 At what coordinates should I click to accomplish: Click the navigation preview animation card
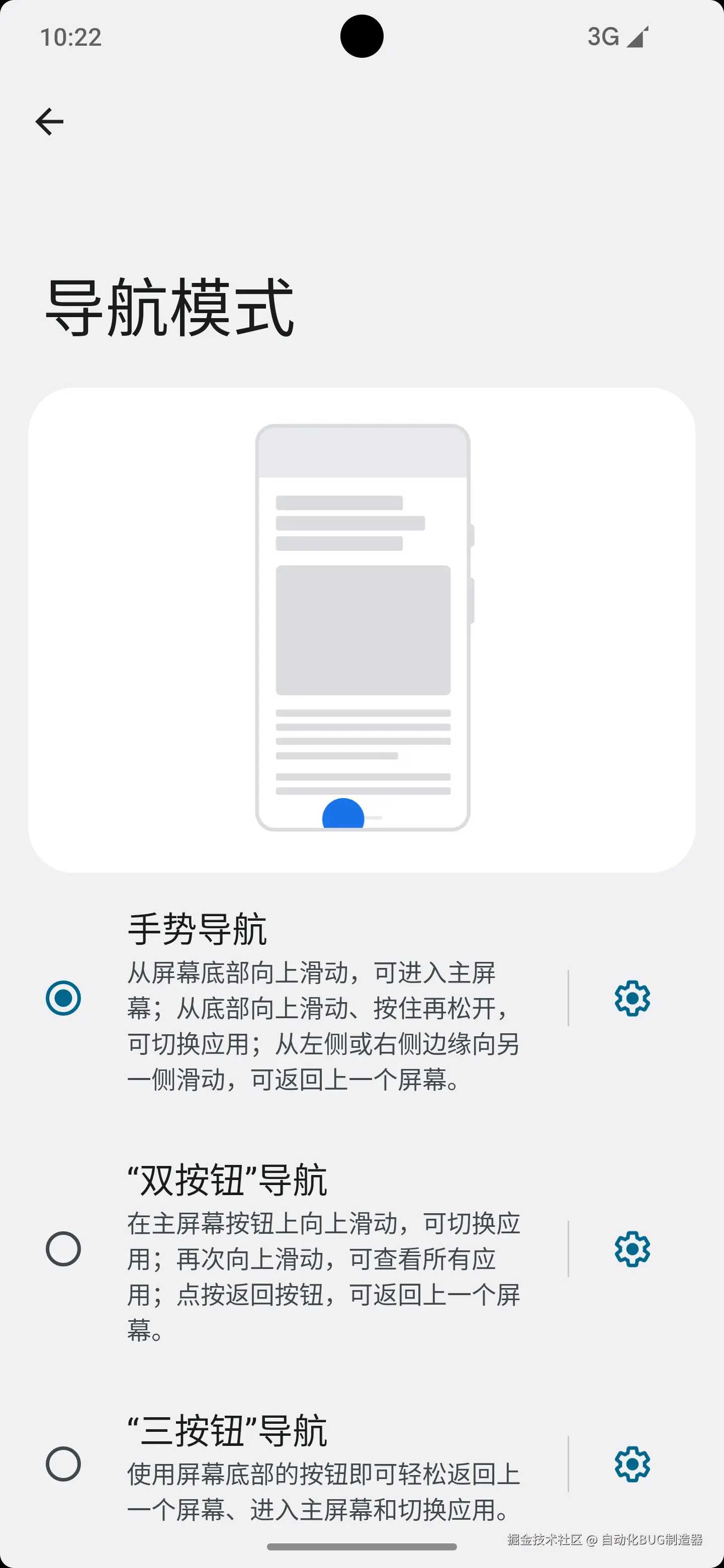click(361, 628)
